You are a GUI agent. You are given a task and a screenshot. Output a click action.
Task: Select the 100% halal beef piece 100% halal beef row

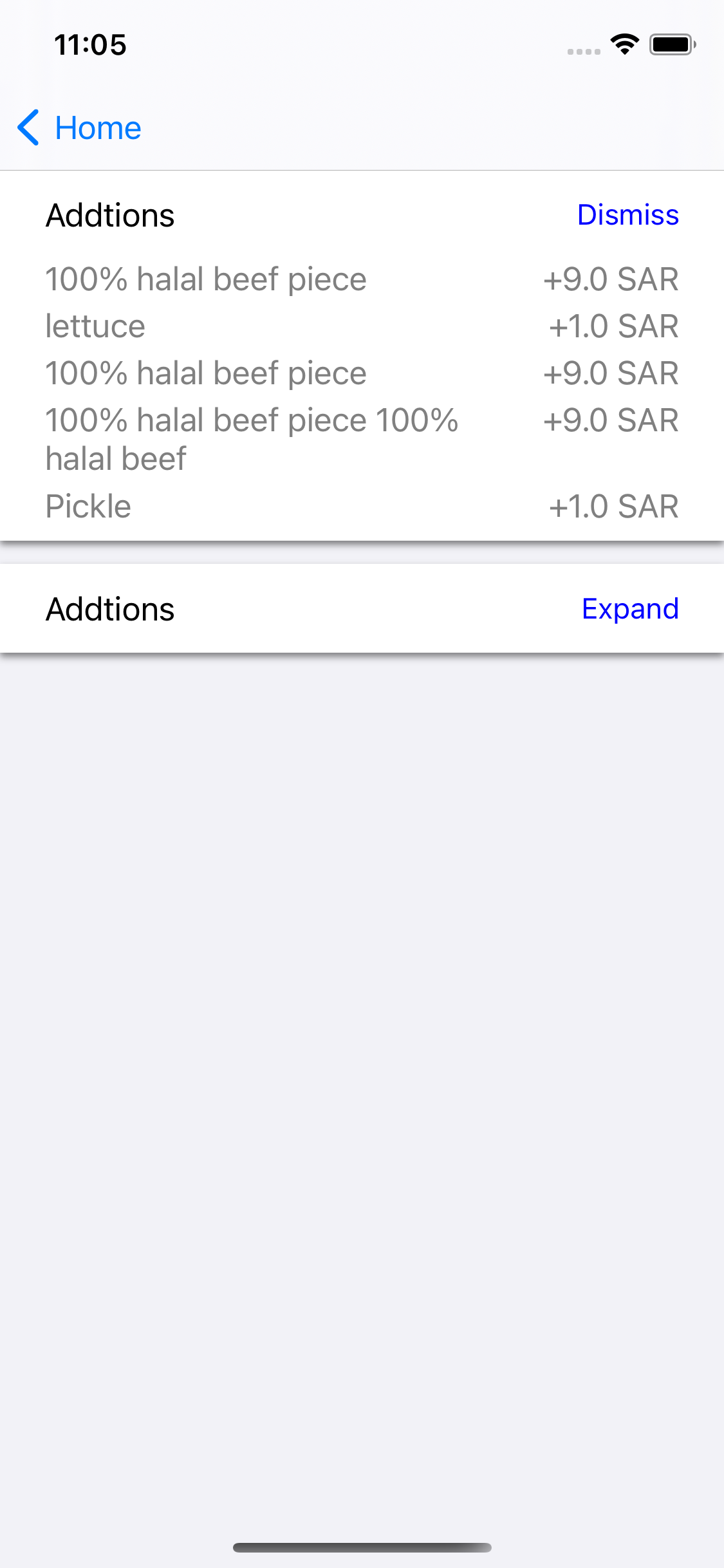click(x=251, y=438)
